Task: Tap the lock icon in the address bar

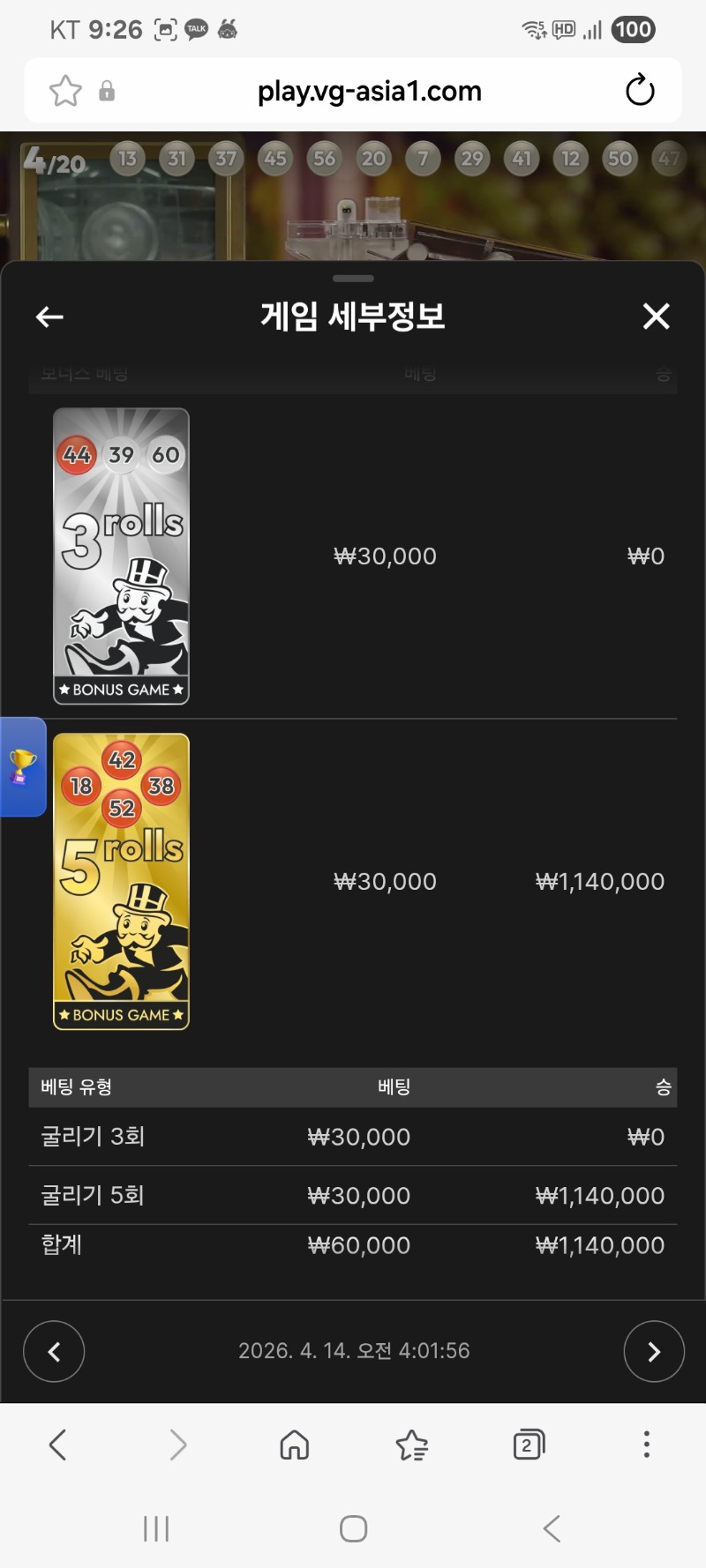Action: point(107,91)
